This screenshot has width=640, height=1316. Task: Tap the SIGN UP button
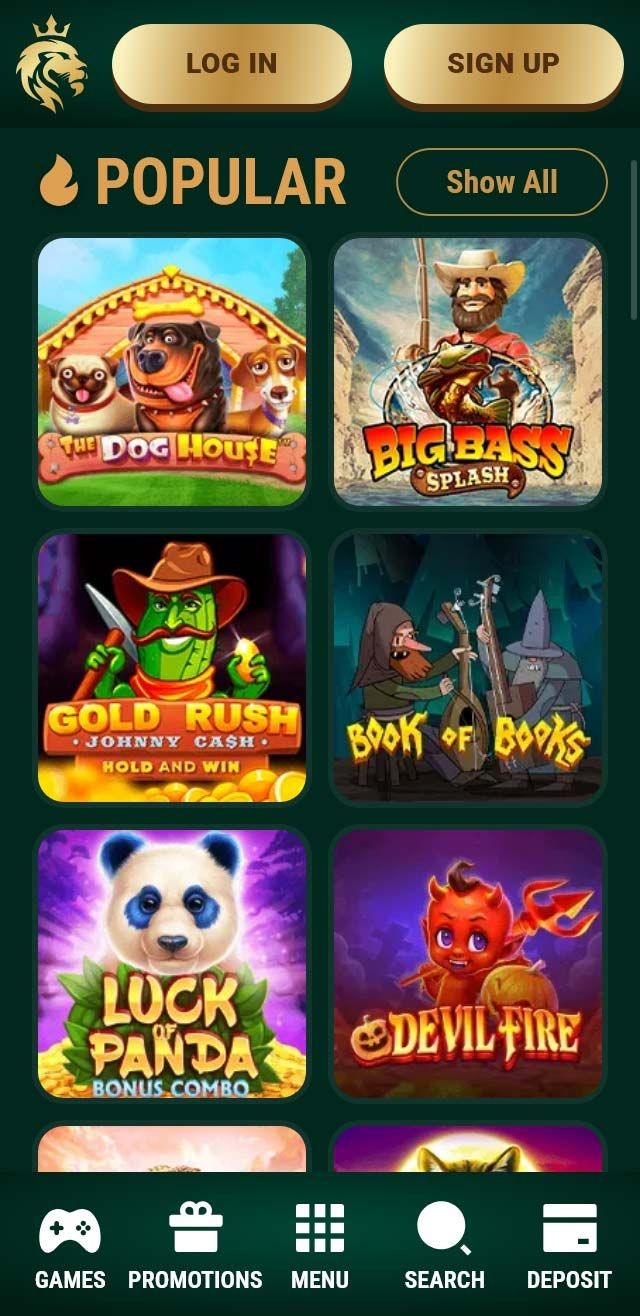coord(503,63)
